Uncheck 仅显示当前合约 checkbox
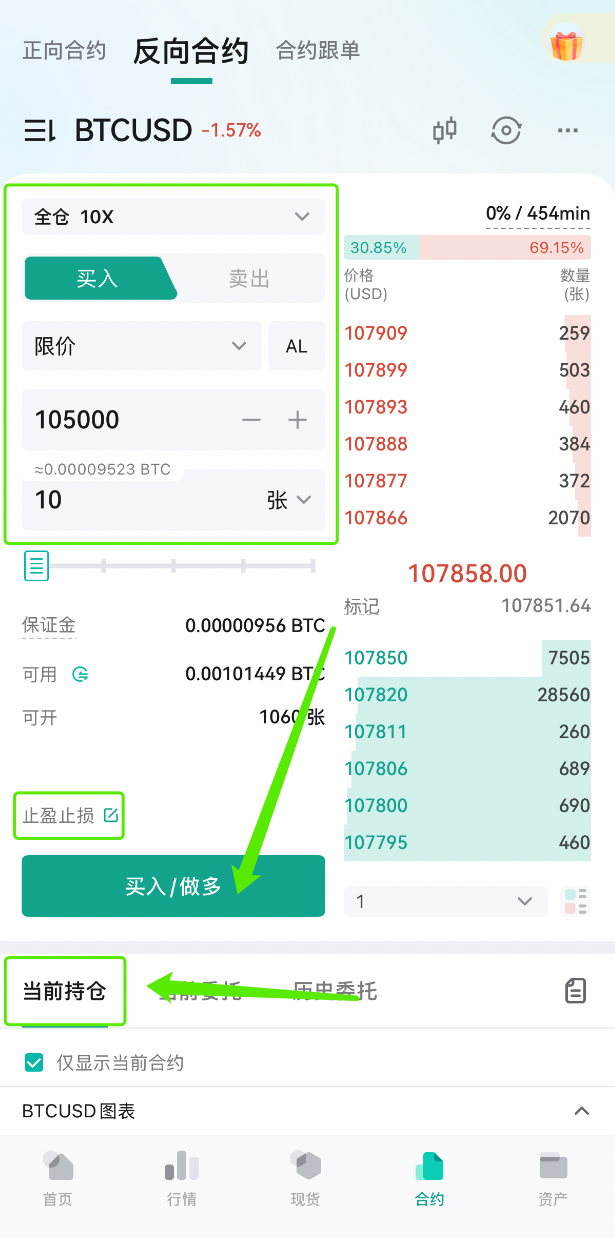This screenshot has height=1238, width=615. point(34,1063)
